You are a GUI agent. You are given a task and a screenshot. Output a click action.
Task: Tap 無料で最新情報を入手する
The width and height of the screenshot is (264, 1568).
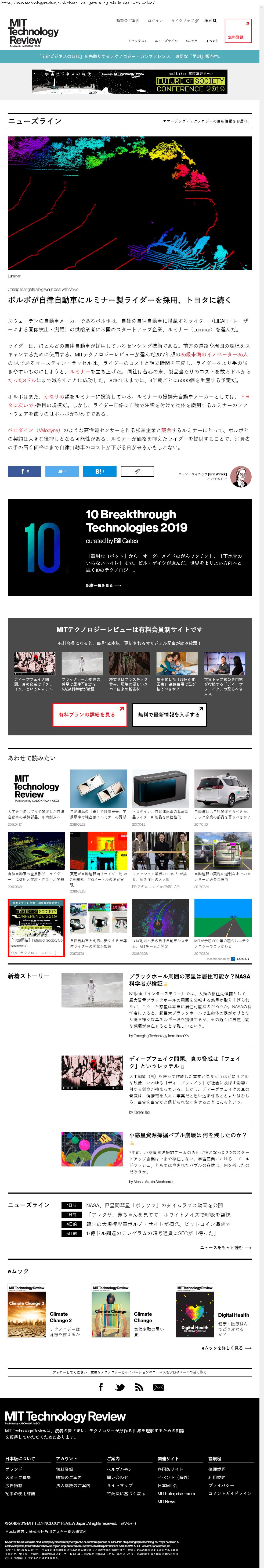(x=168, y=715)
